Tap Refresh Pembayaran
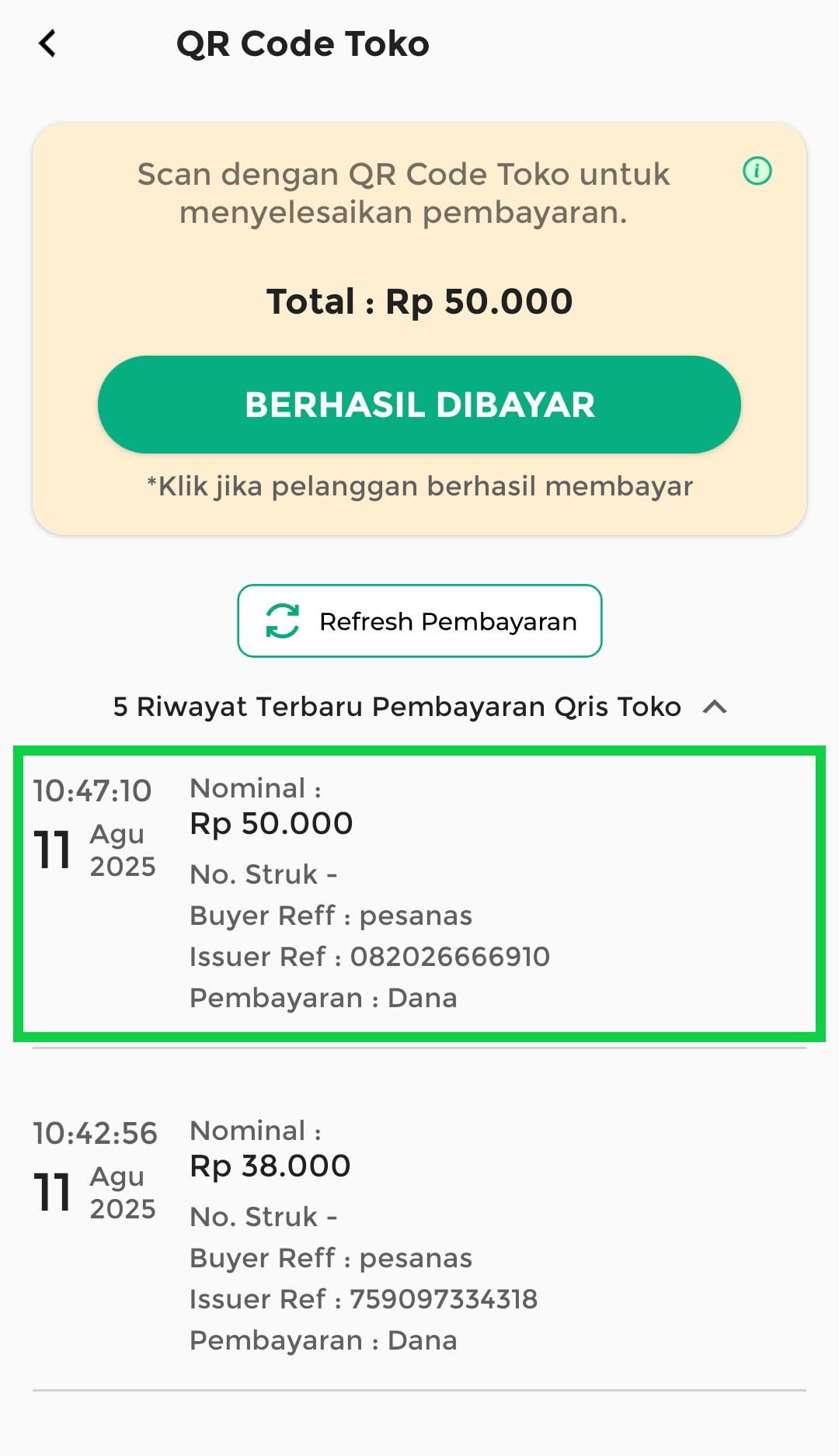 click(x=419, y=620)
